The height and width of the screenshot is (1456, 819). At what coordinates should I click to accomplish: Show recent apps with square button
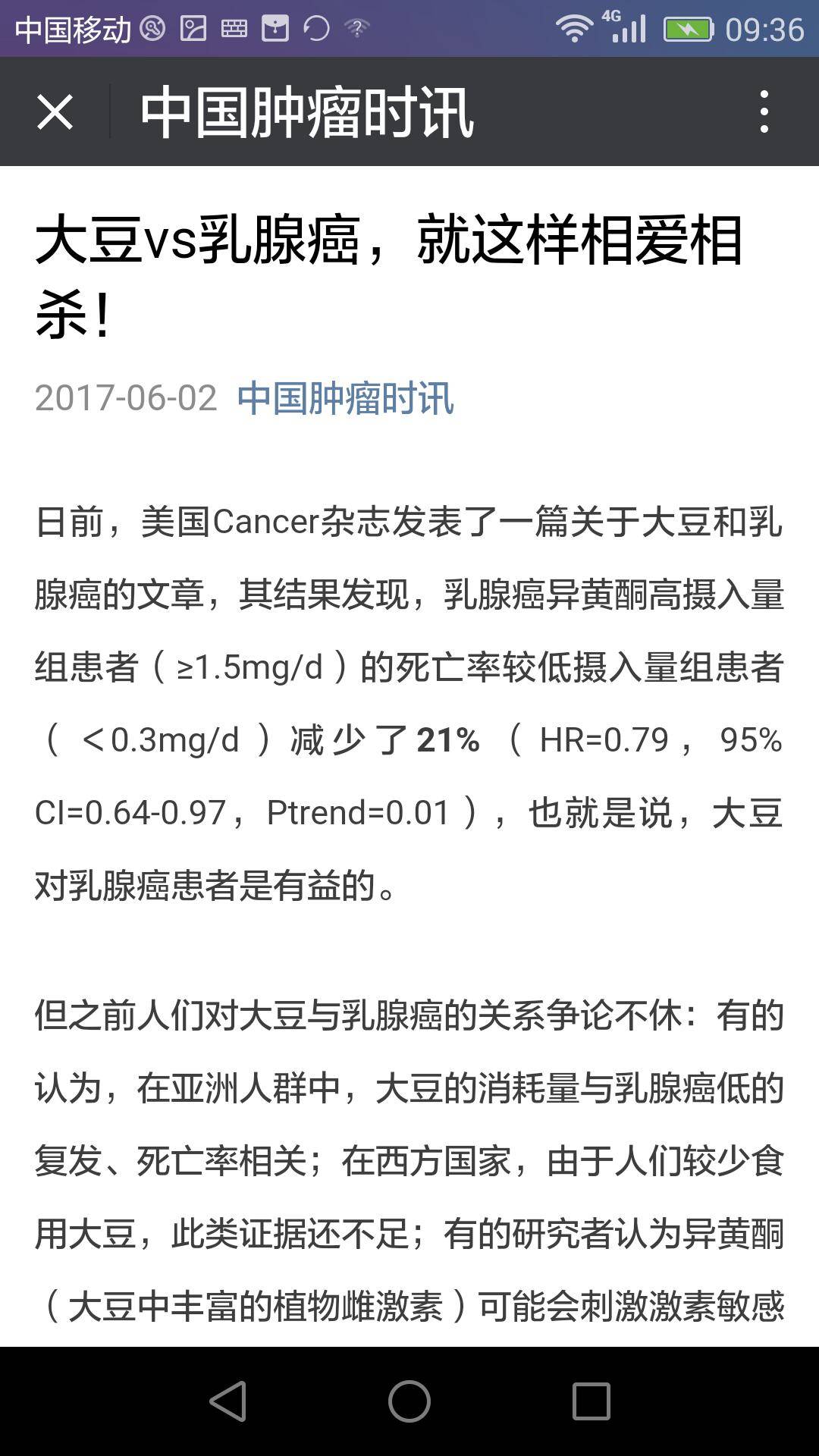[591, 1401]
